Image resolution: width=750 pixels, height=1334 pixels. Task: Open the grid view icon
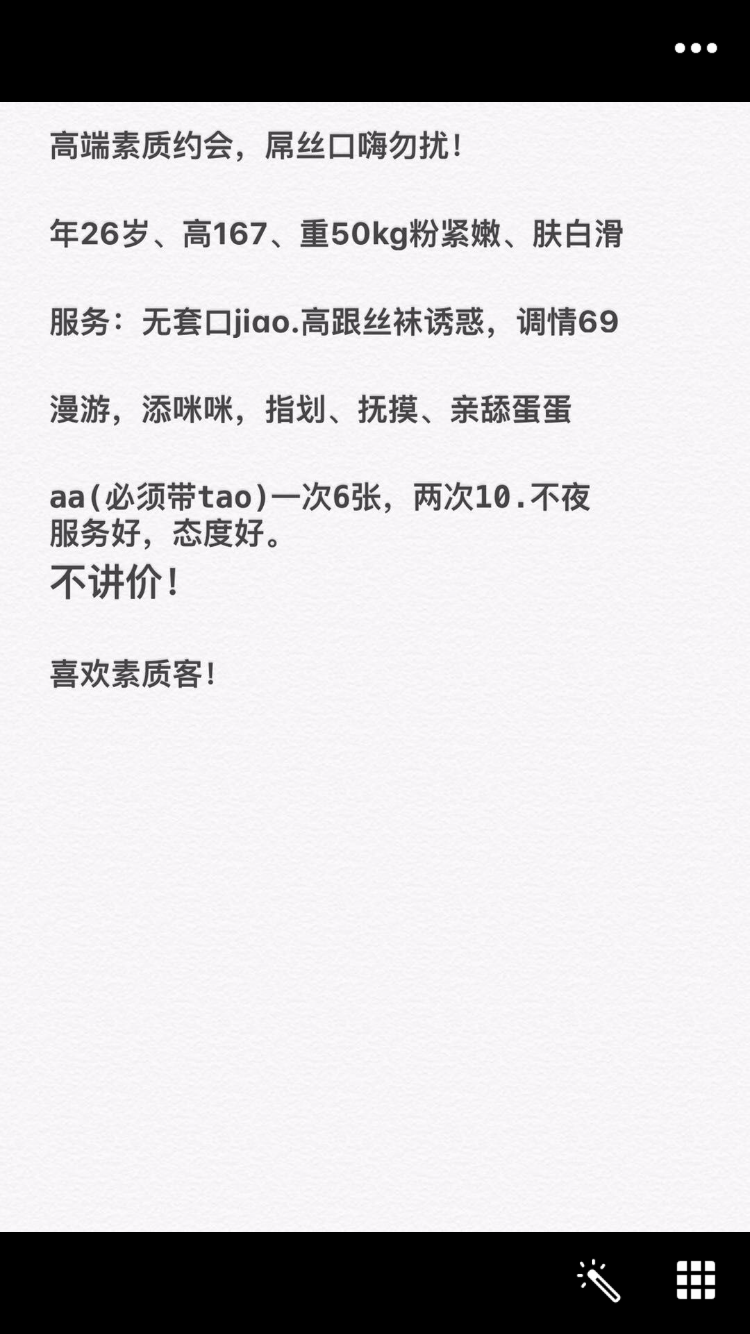point(696,1280)
